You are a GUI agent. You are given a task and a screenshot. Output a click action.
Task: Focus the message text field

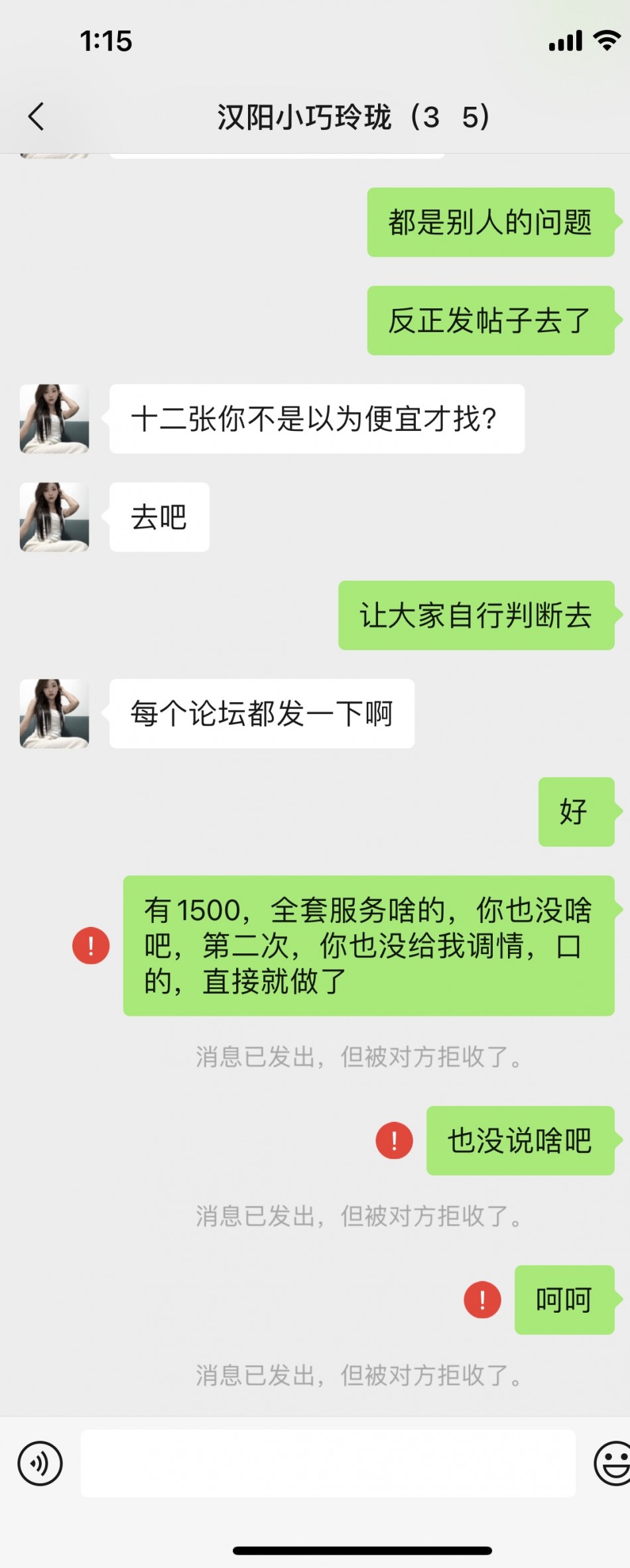(x=328, y=1463)
